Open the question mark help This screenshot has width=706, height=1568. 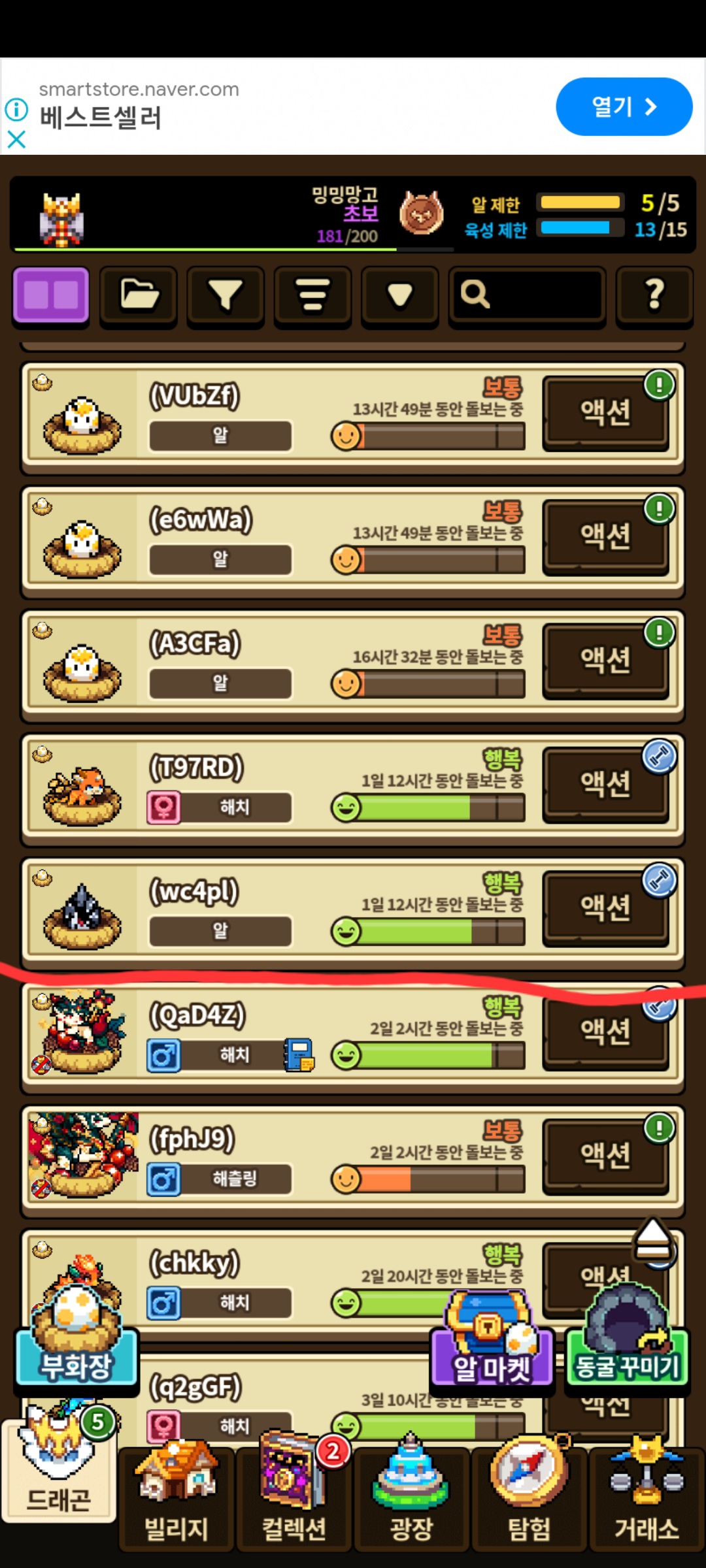pyautogui.click(x=654, y=295)
